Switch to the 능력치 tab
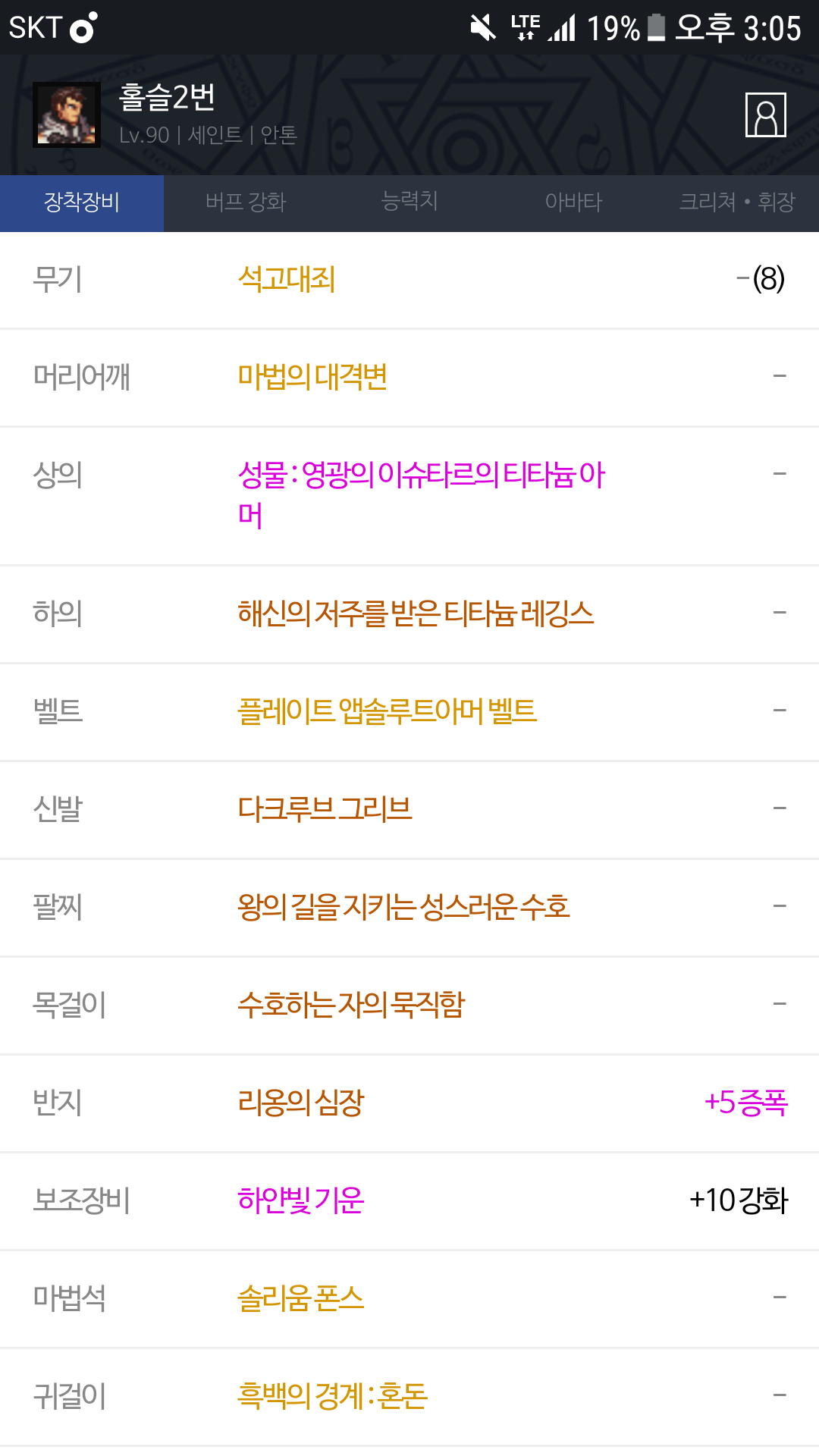Screen dimensions: 819x1456 click(x=409, y=203)
